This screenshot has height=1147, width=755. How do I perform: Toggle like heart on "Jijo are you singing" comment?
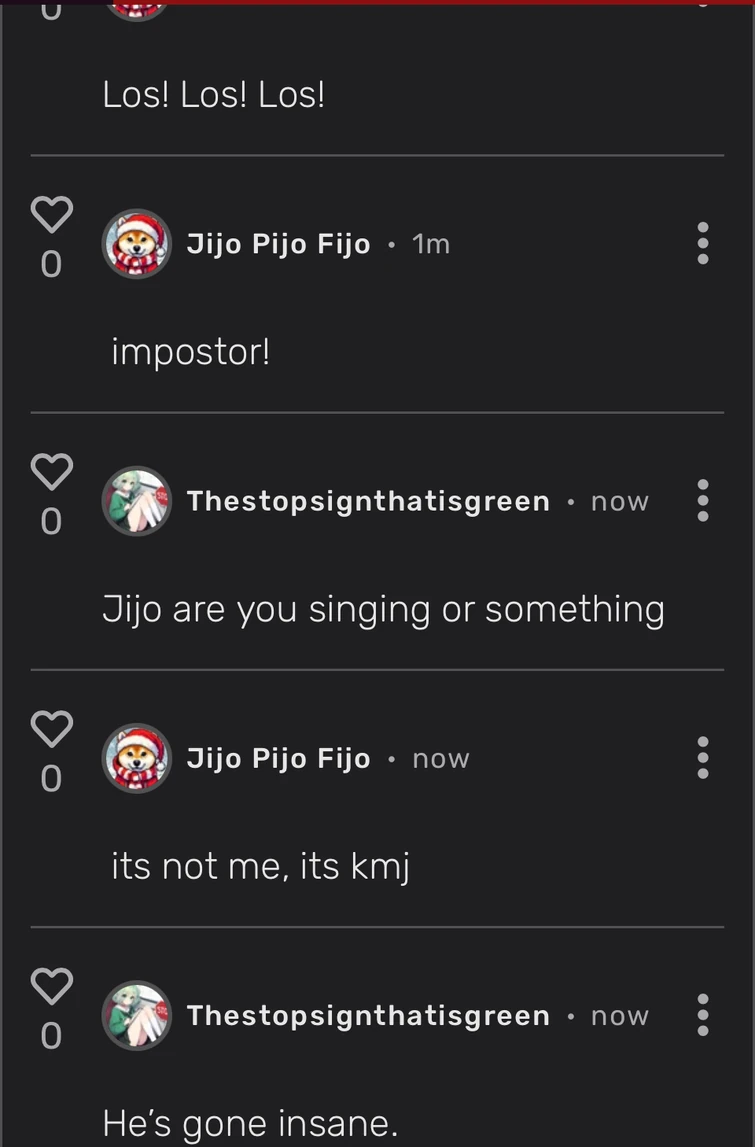(x=51, y=471)
